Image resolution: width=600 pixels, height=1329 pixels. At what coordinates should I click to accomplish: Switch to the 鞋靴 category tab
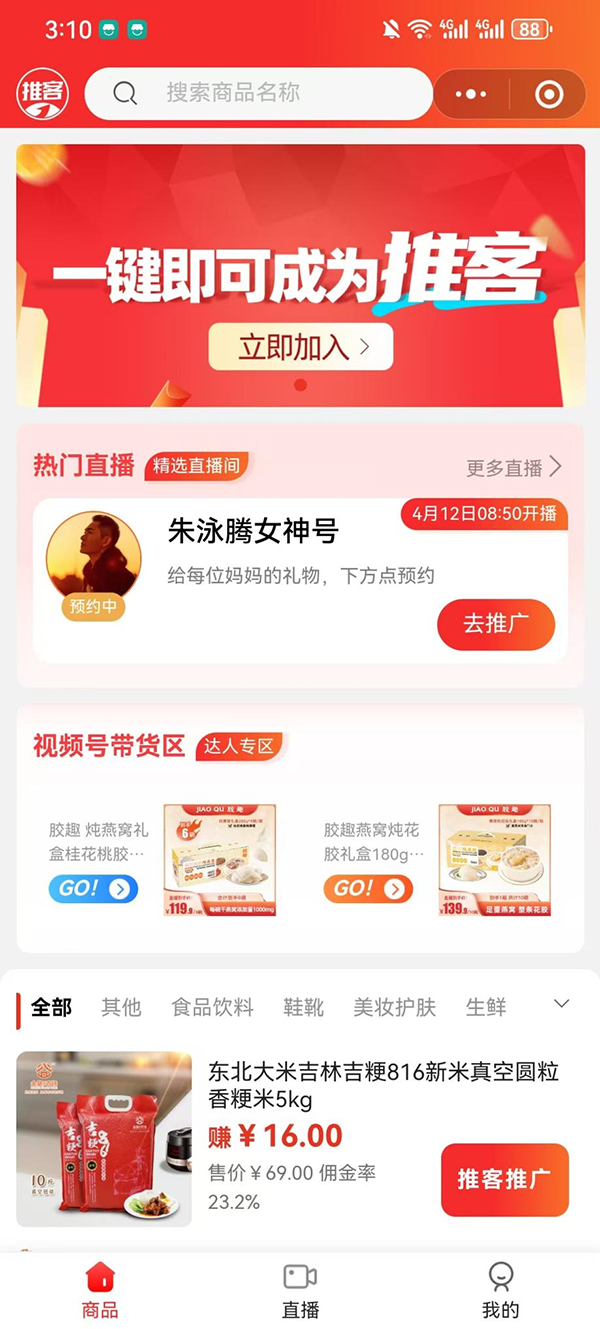pyautogui.click(x=303, y=1007)
